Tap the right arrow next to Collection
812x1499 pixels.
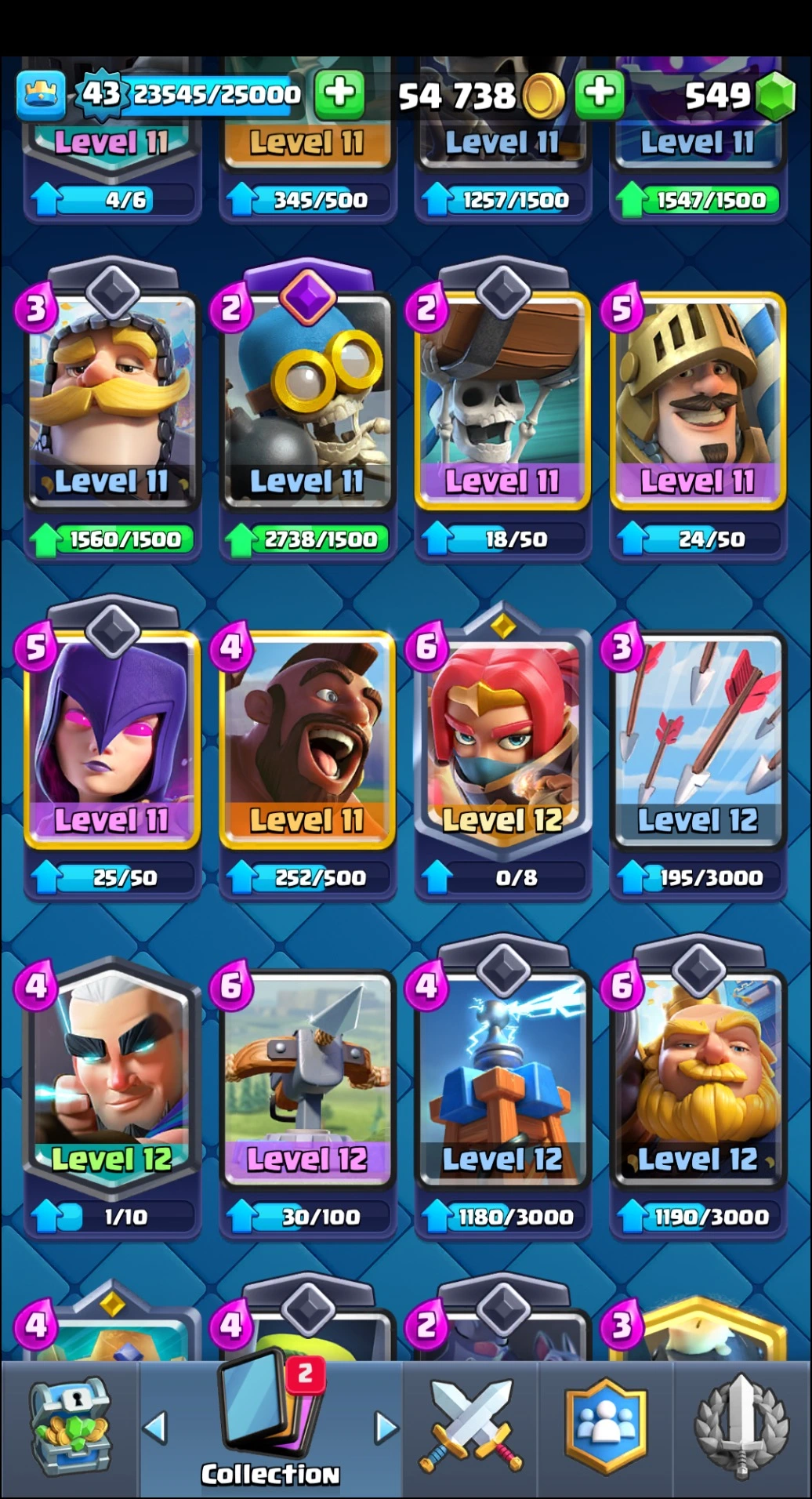386,1427
